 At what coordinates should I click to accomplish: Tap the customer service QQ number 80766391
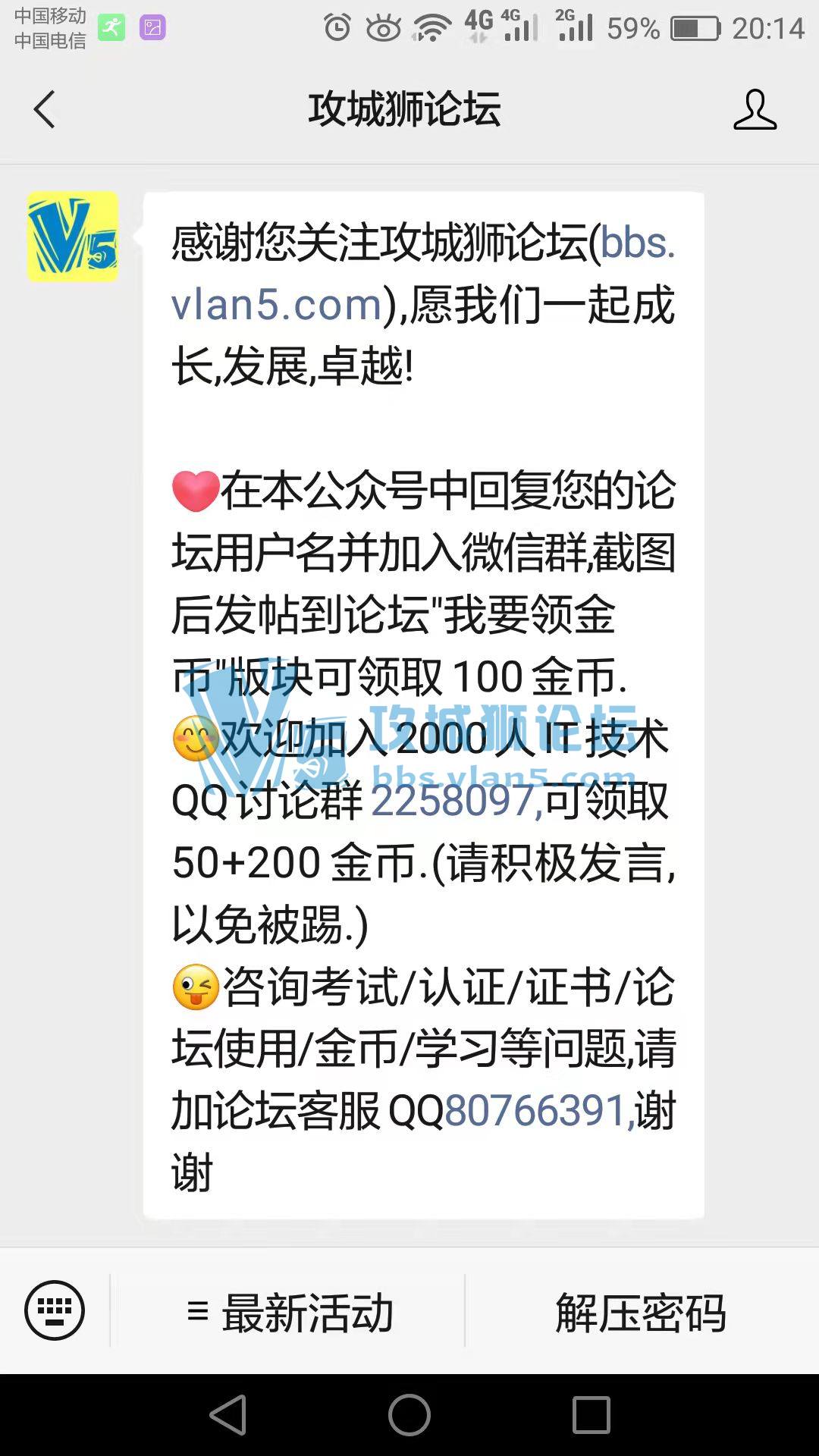click(535, 1111)
